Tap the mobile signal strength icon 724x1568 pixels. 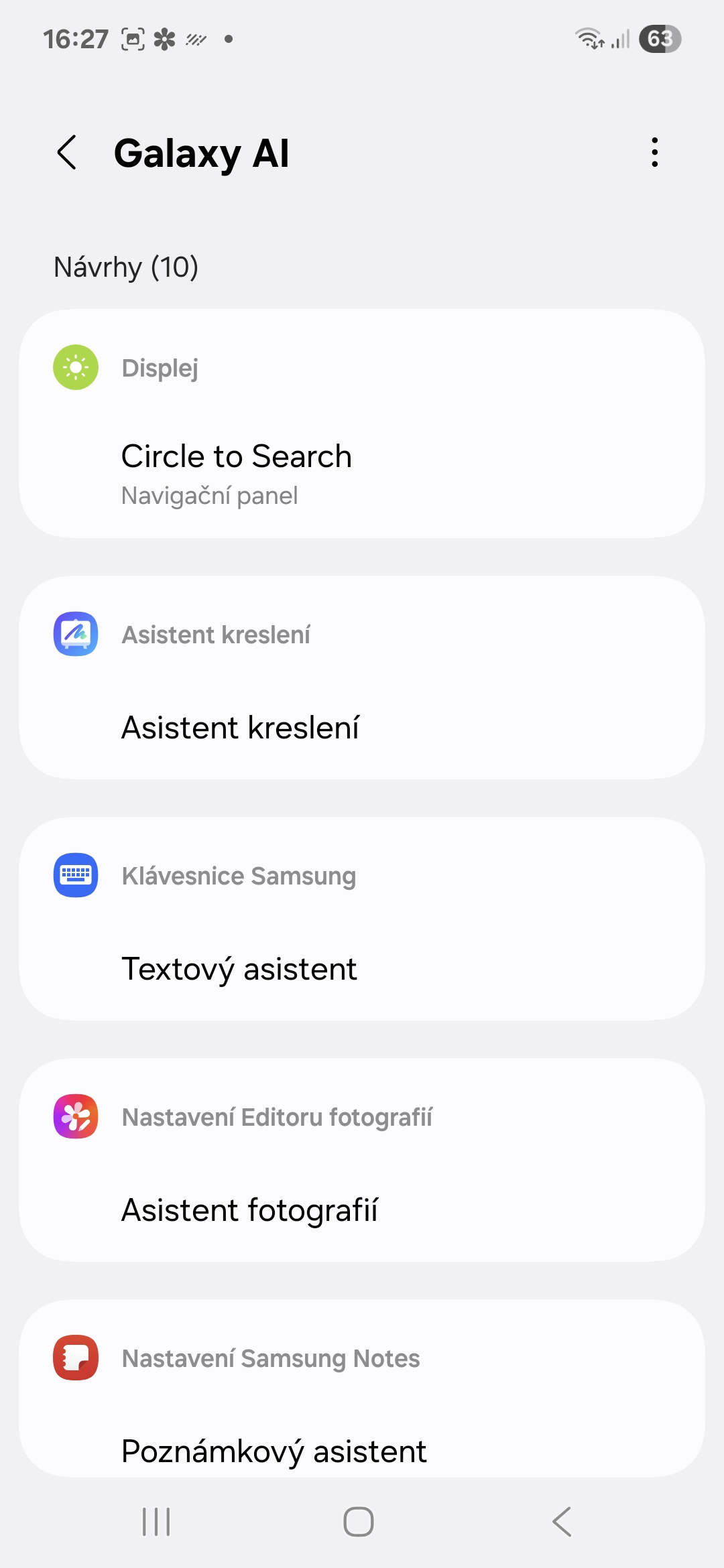click(x=620, y=40)
